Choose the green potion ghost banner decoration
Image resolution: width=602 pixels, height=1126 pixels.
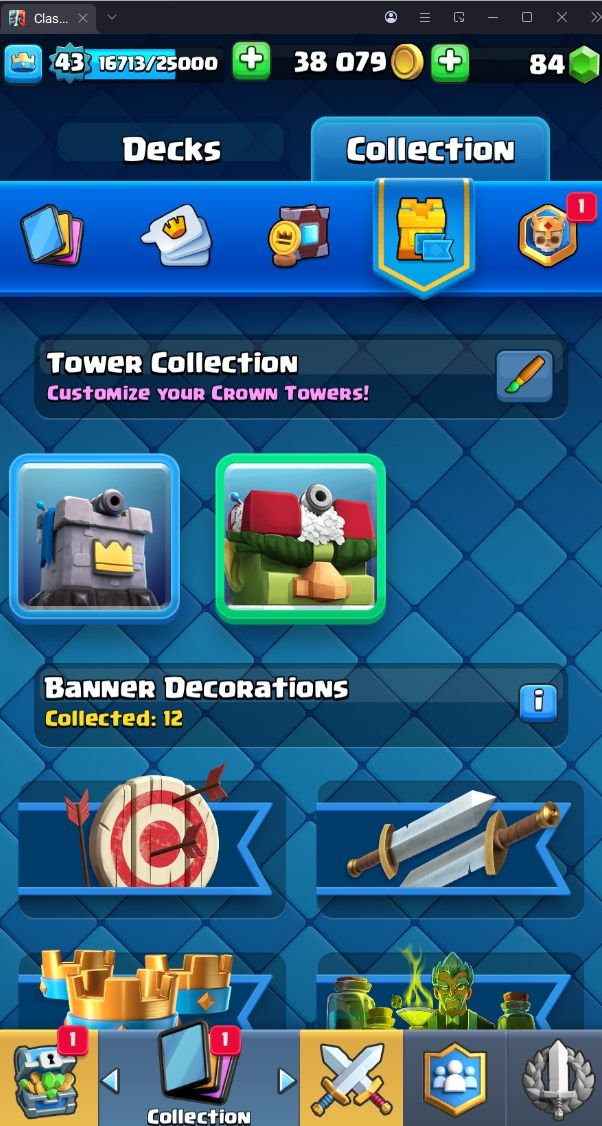tap(449, 990)
